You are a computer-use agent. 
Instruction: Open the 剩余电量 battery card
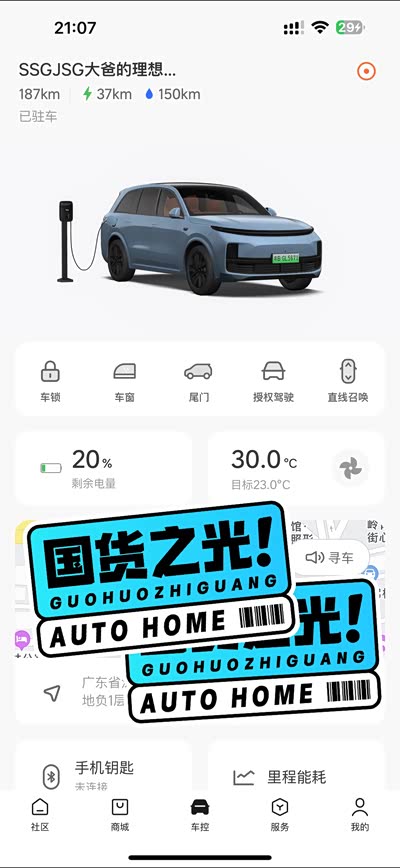coord(103,469)
